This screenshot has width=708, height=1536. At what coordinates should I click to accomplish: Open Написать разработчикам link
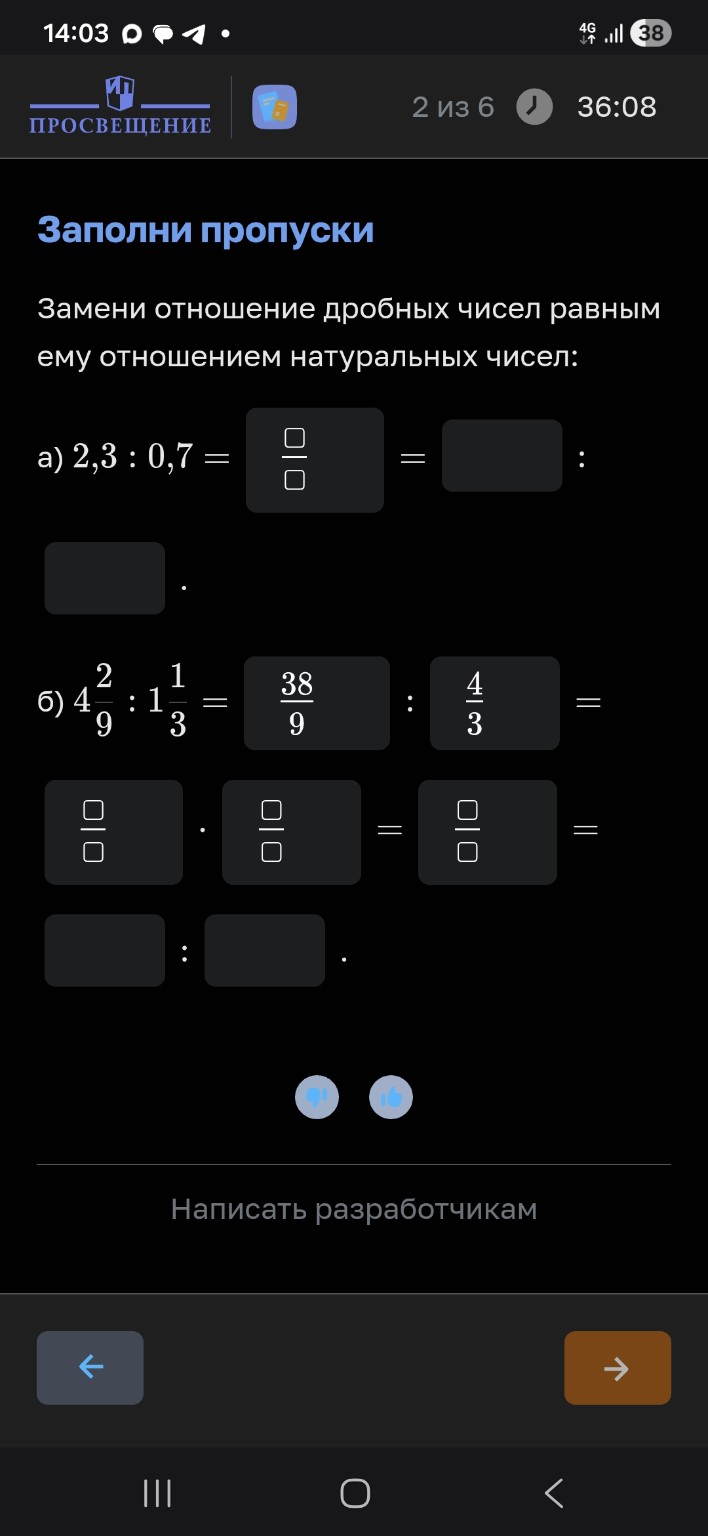[x=354, y=1209]
